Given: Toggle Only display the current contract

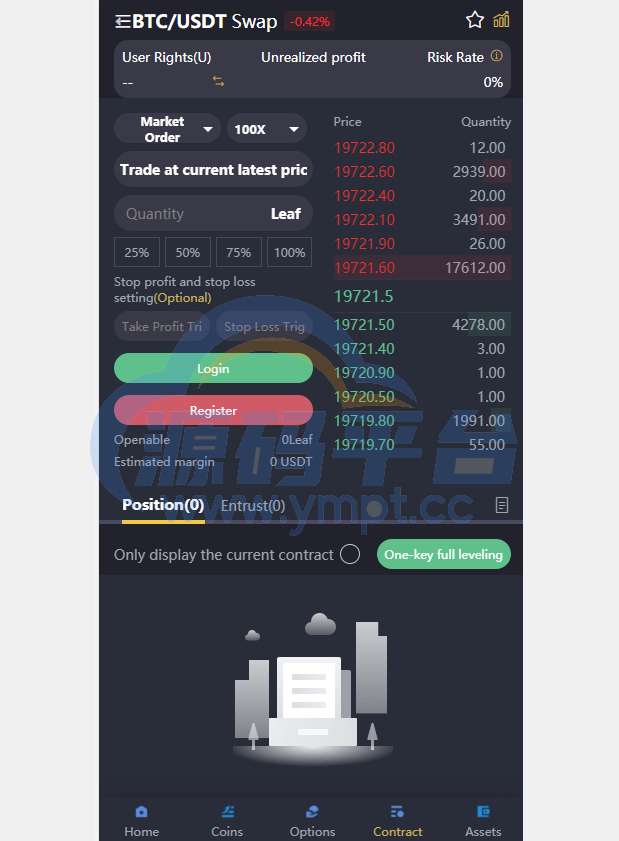Looking at the screenshot, I should (349, 555).
